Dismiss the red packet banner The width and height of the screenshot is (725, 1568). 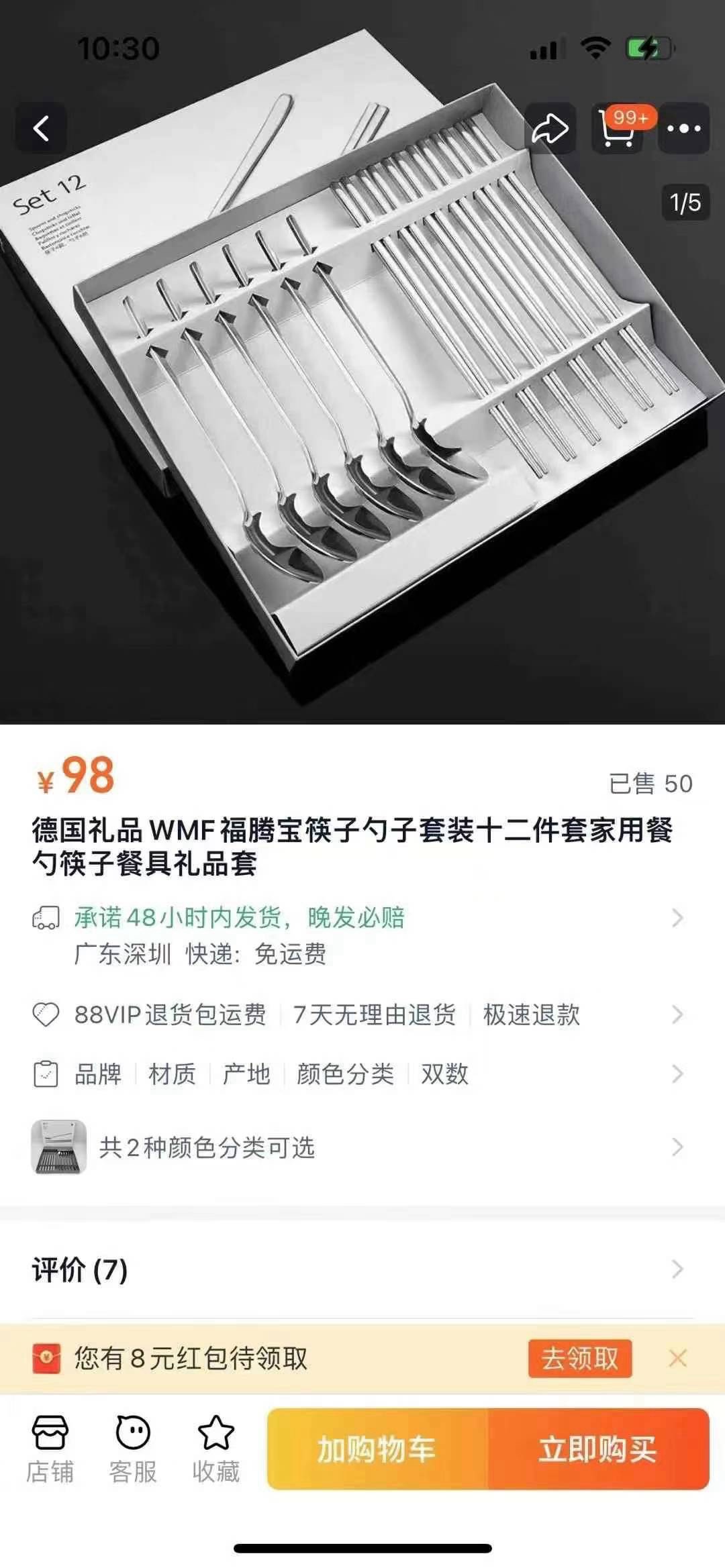coord(677,1359)
